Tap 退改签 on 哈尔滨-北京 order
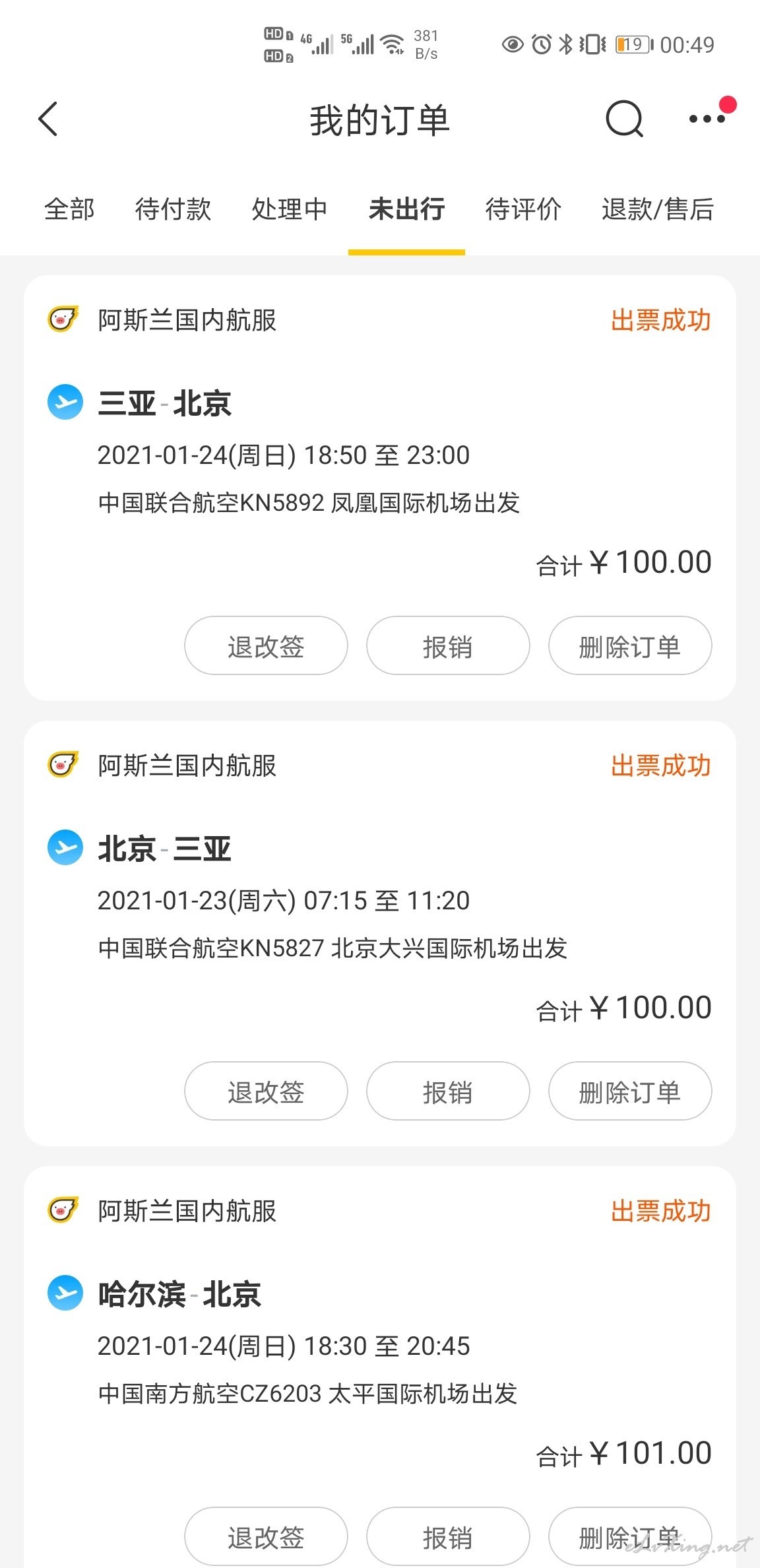760x1568 pixels. coord(266,1536)
